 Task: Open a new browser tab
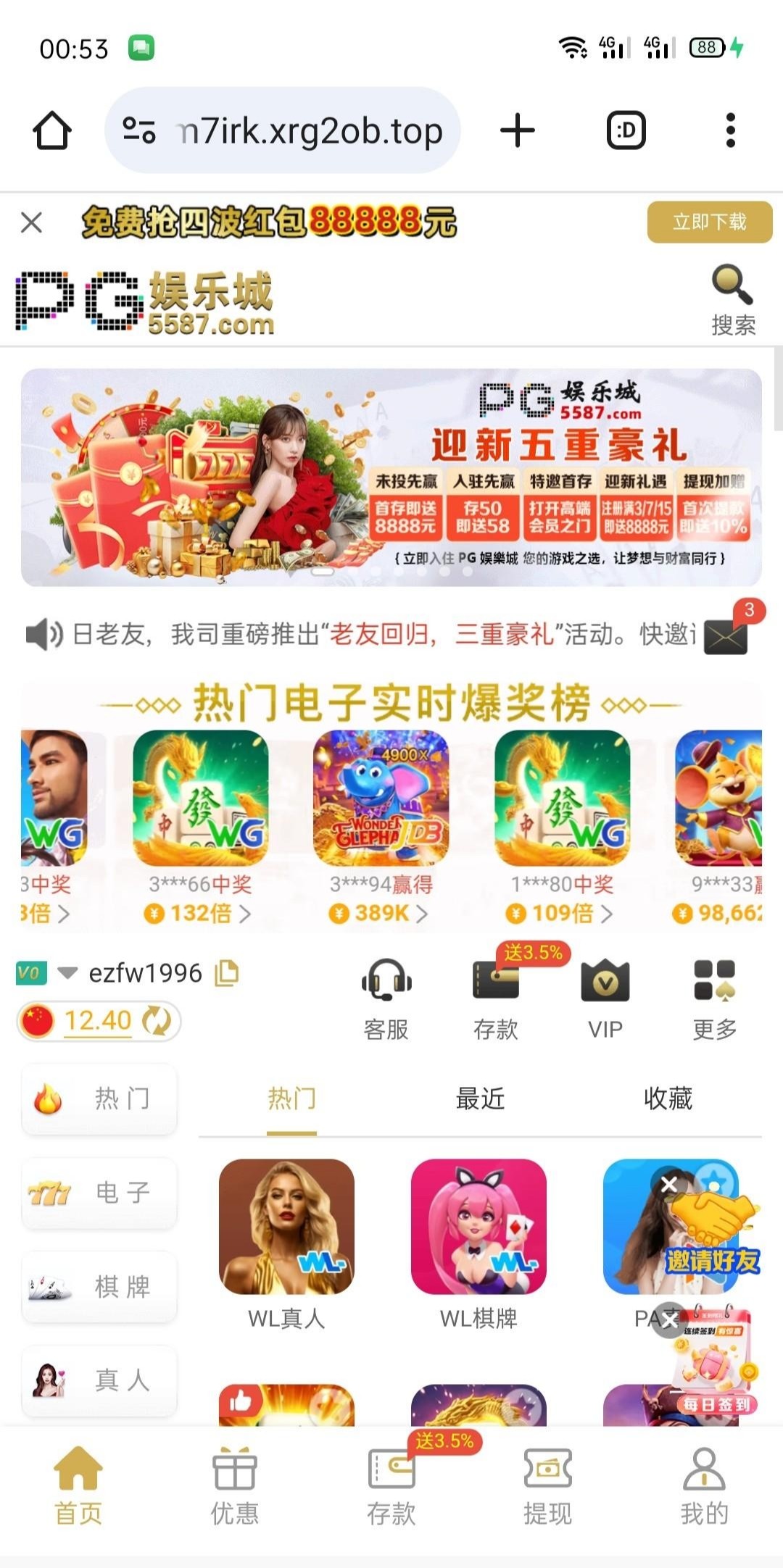pos(518,131)
